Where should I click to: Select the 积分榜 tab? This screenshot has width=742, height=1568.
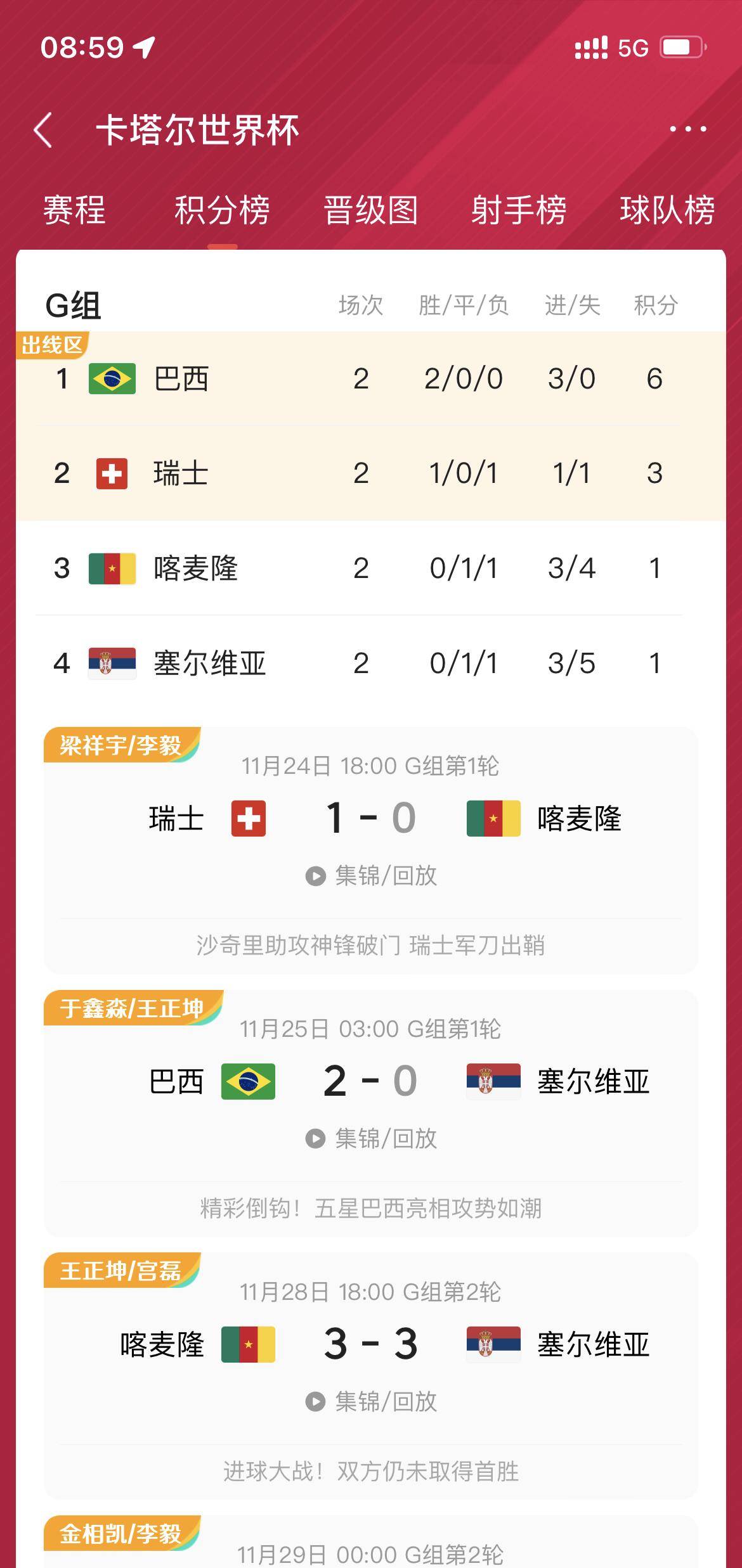click(x=222, y=210)
